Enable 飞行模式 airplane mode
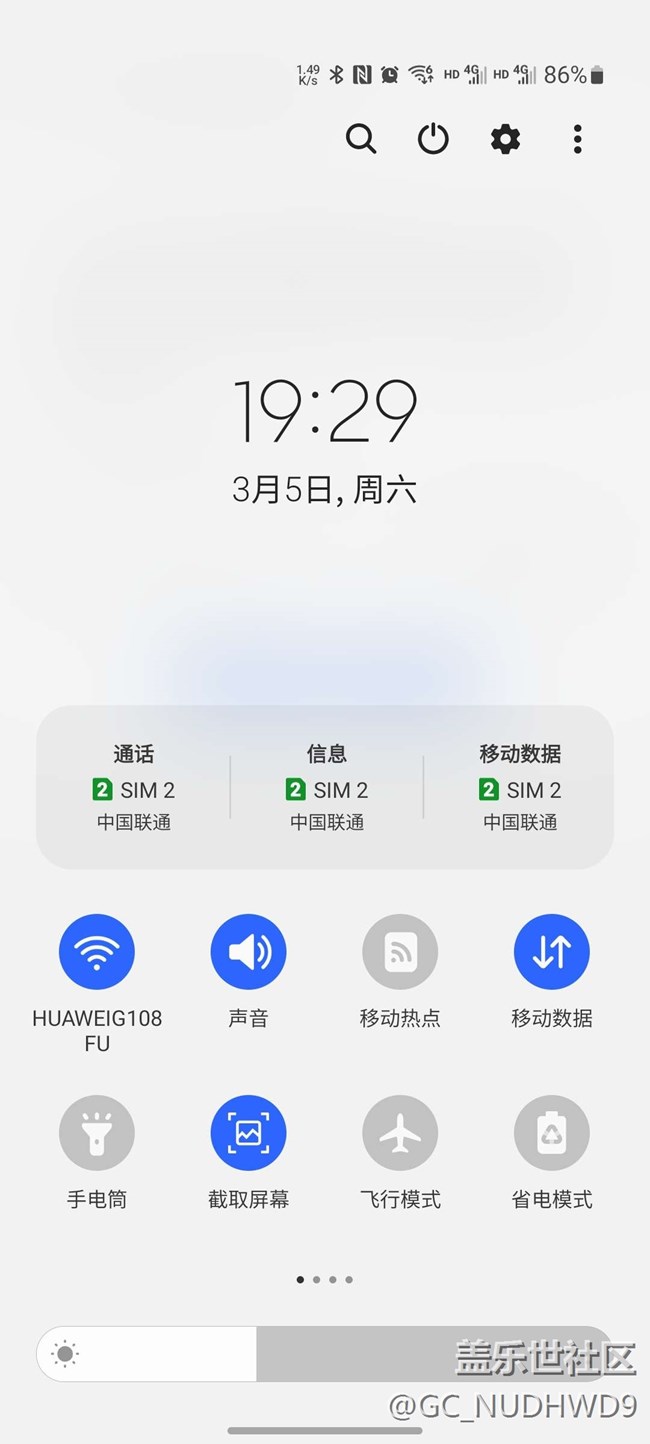Viewport: 650px width, 1444px height. pos(400,1133)
